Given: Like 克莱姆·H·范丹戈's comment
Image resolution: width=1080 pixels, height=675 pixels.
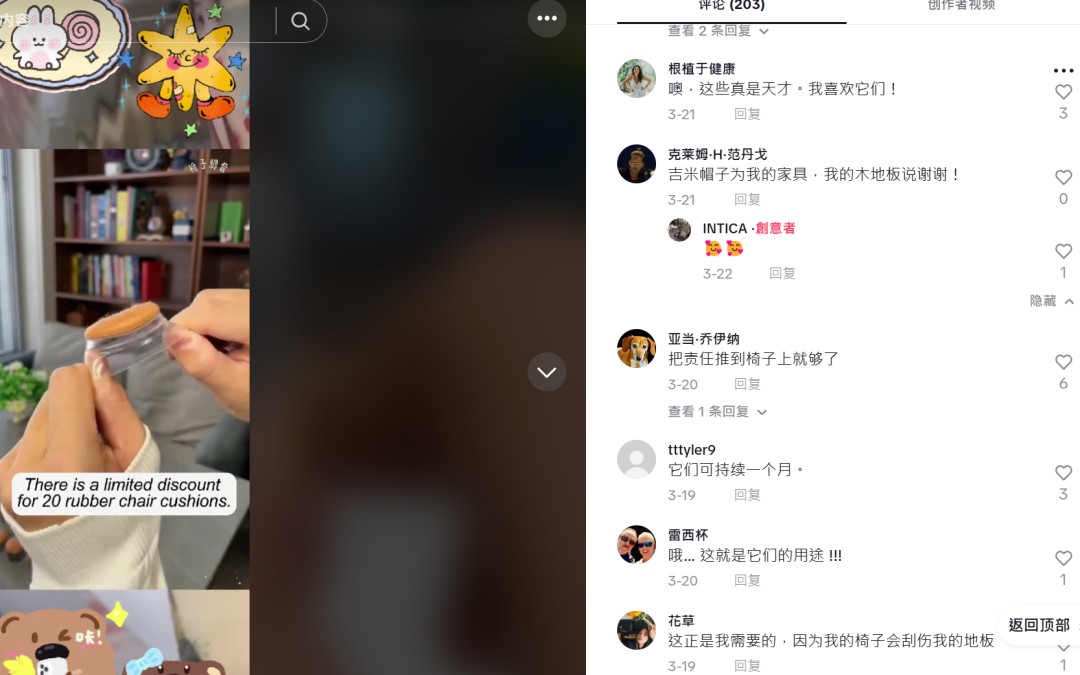Looking at the screenshot, I should click(1063, 178).
